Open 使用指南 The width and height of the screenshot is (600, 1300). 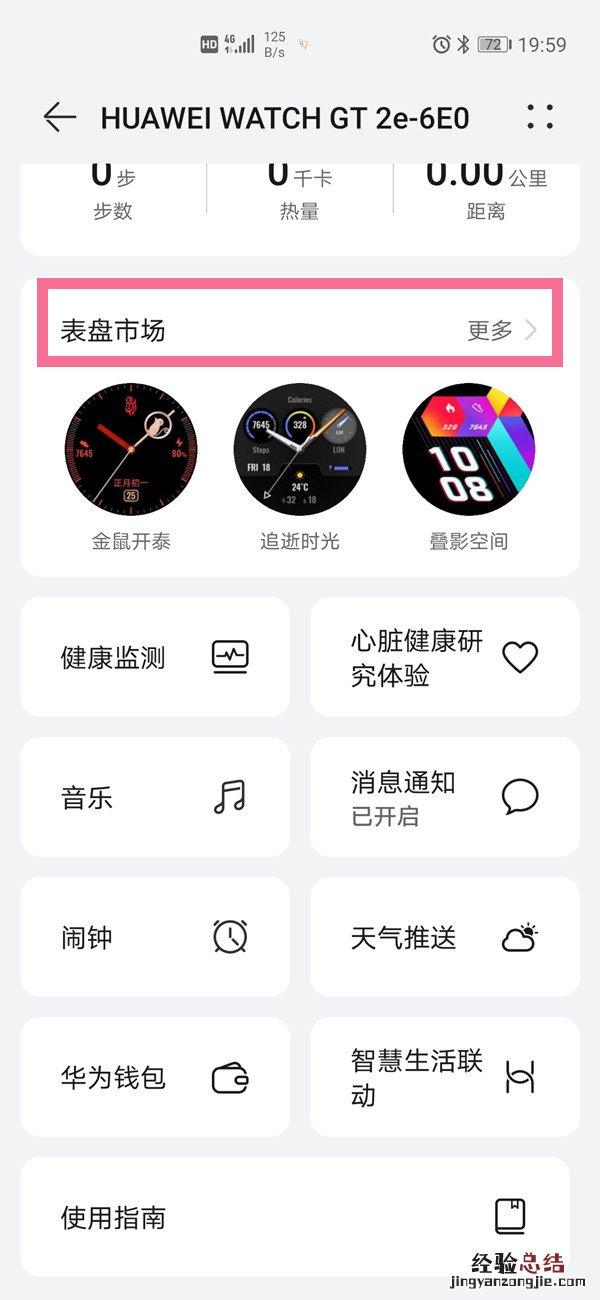coord(295,1217)
